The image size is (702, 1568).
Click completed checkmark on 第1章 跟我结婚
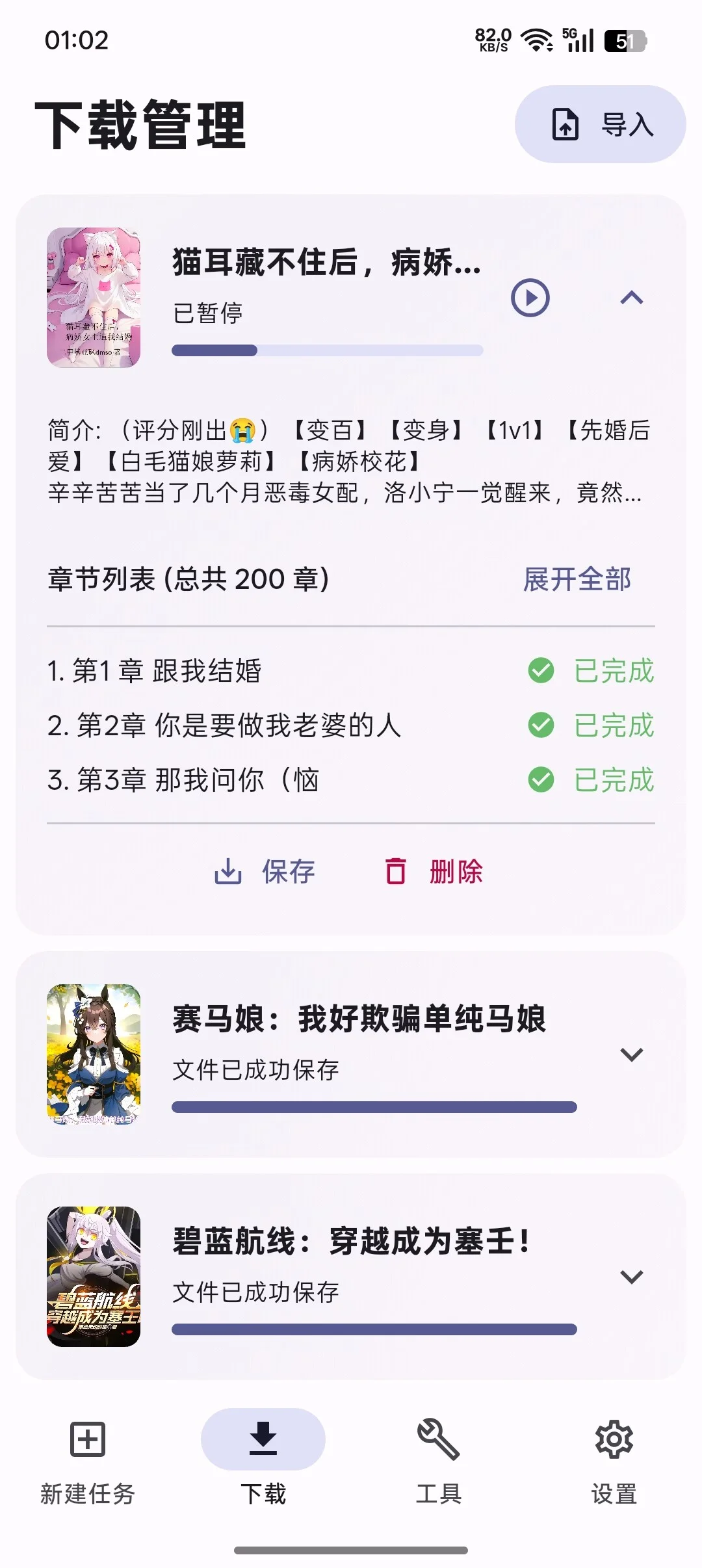pos(542,672)
